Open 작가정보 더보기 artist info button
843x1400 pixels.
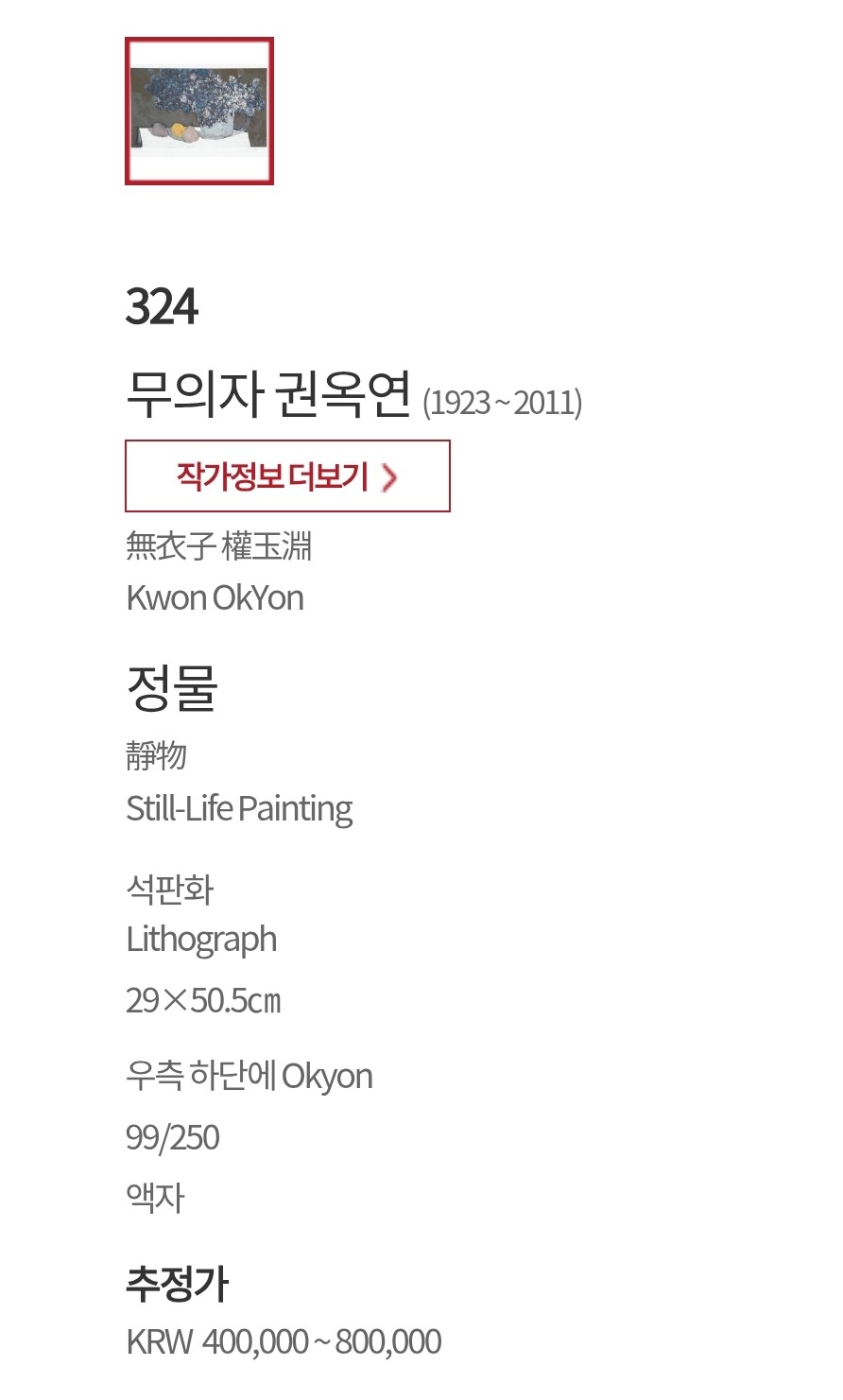point(287,475)
